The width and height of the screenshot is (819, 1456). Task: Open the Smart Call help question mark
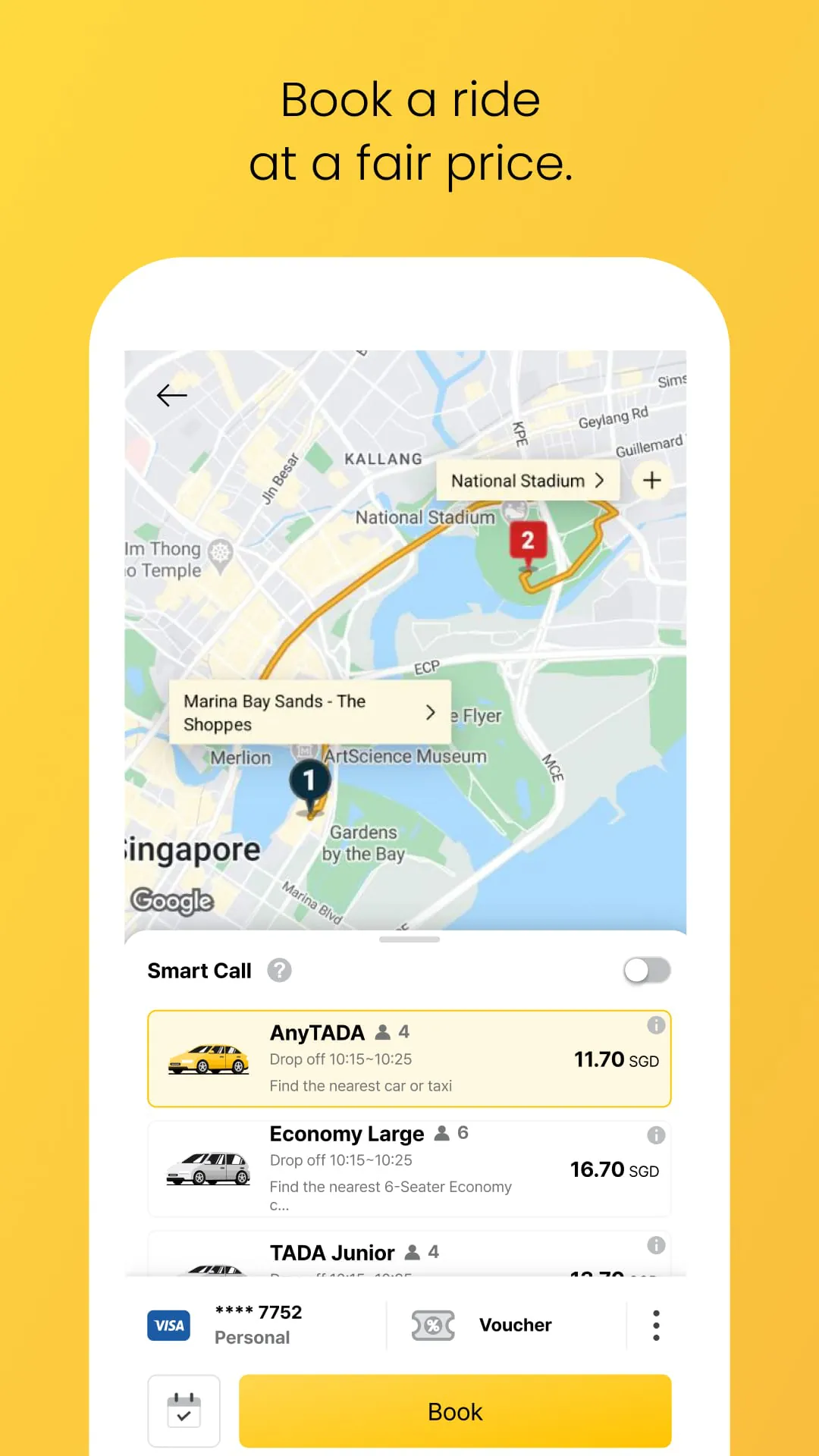[x=278, y=970]
